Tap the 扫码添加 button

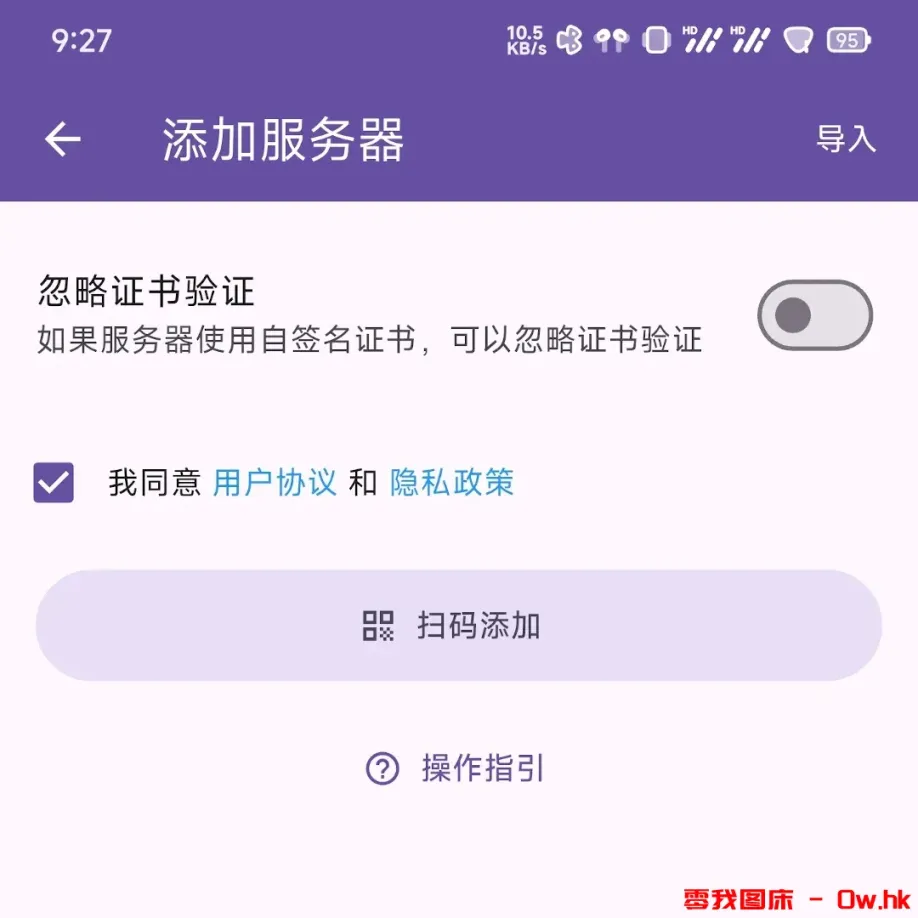pos(458,626)
